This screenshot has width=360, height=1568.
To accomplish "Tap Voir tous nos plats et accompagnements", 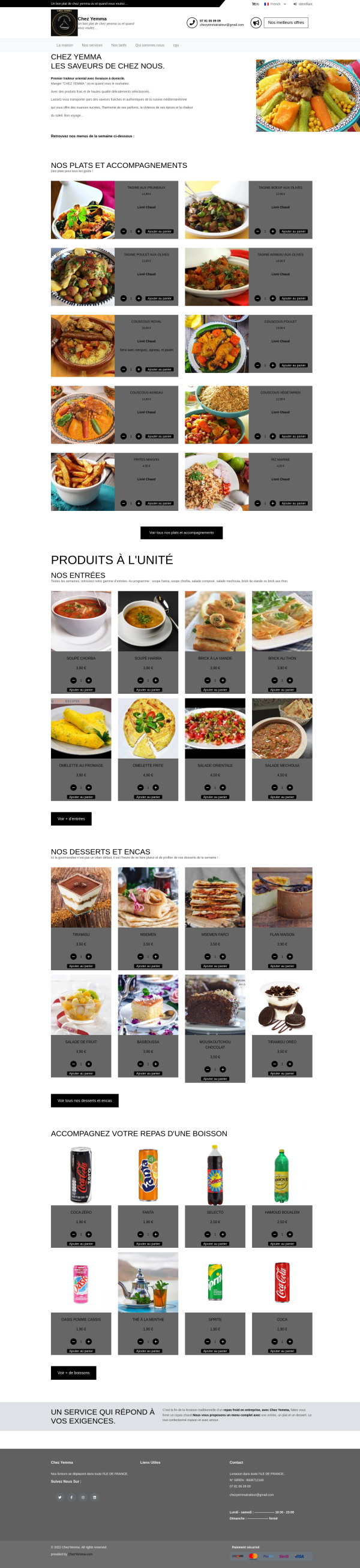I will click(x=182, y=532).
